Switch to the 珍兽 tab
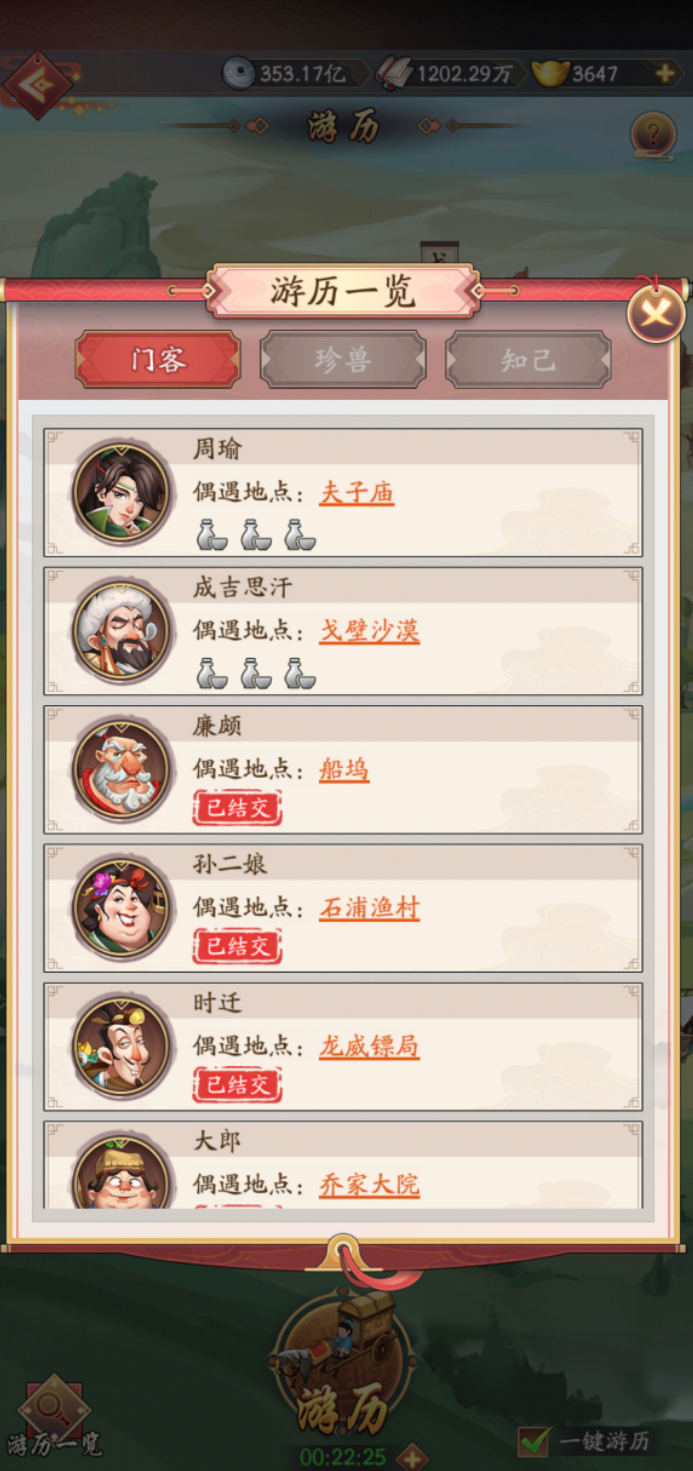 (x=343, y=360)
